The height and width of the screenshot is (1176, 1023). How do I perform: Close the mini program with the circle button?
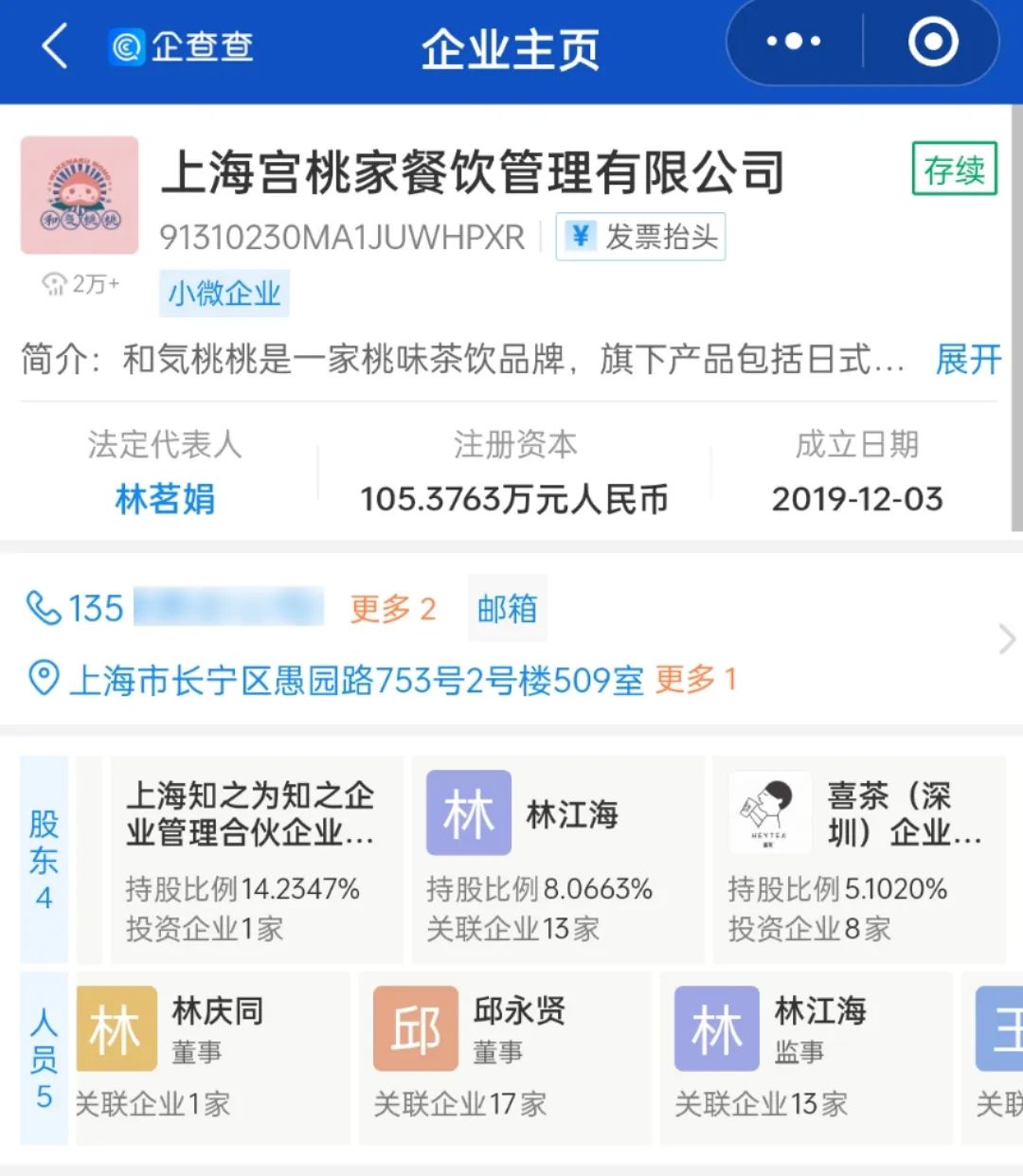[932, 43]
